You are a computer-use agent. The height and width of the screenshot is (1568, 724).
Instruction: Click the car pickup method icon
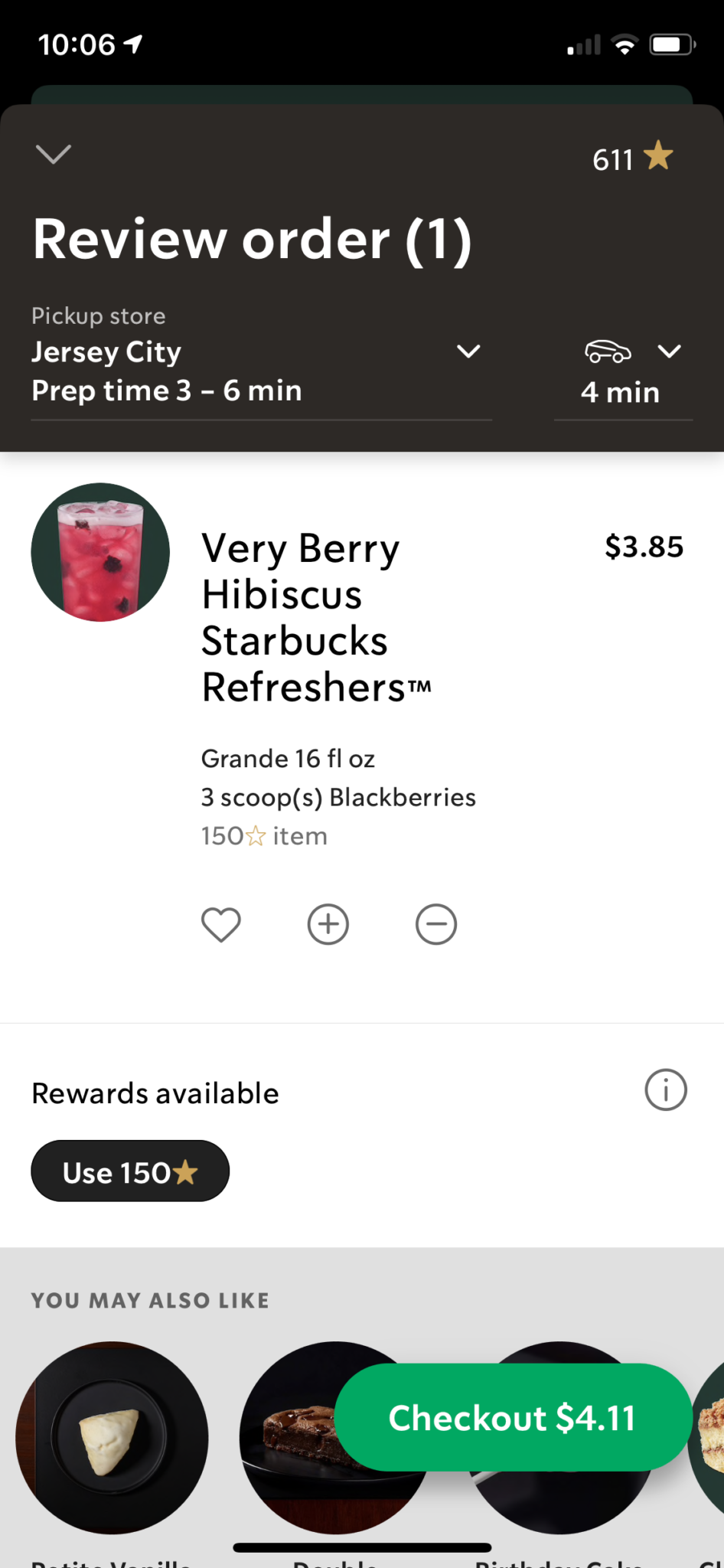coord(608,352)
